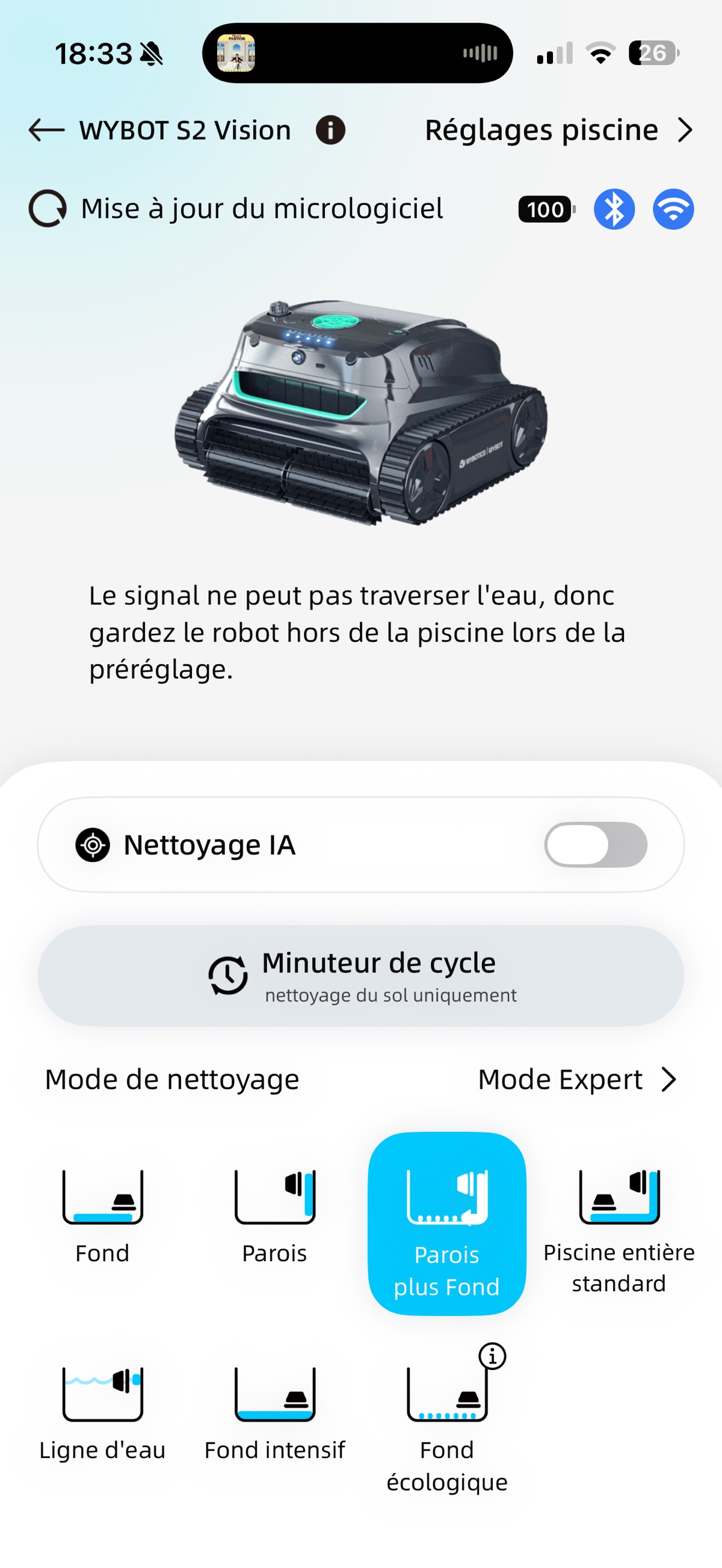Go back using the top-left arrow
The height and width of the screenshot is (1568, 722).
[x=46, y=131]
